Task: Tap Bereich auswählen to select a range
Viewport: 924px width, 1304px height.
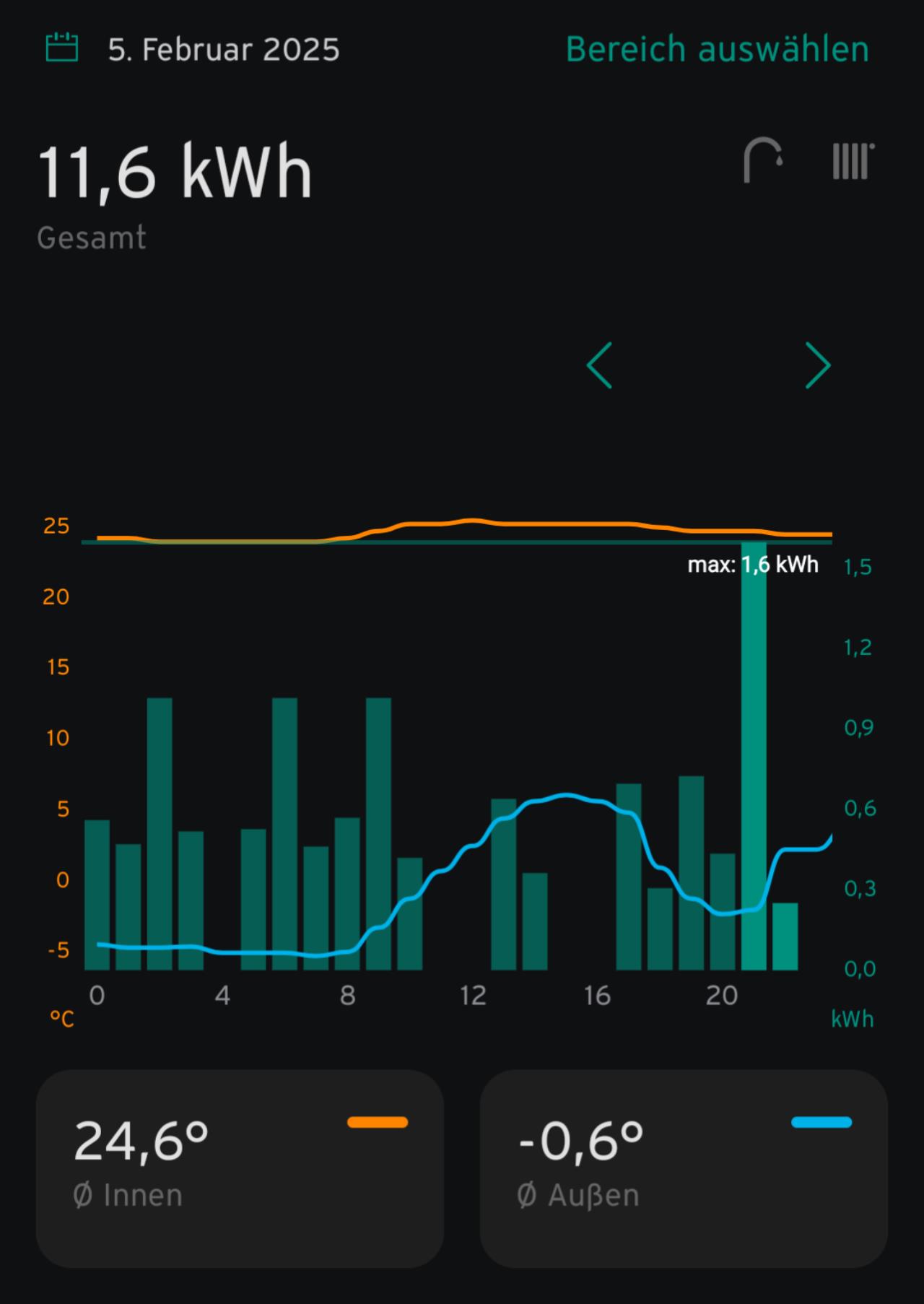Action: (x=717, y=49)
